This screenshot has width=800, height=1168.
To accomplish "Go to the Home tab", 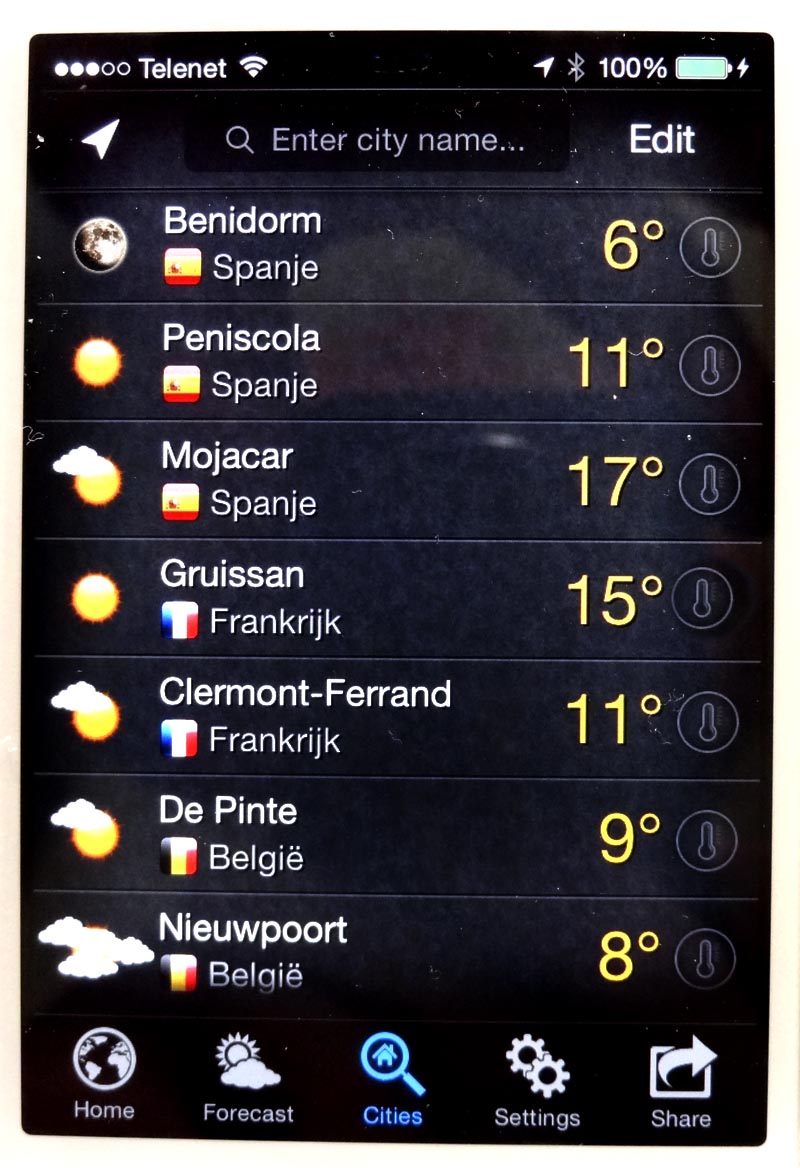I will point(104,1077).
